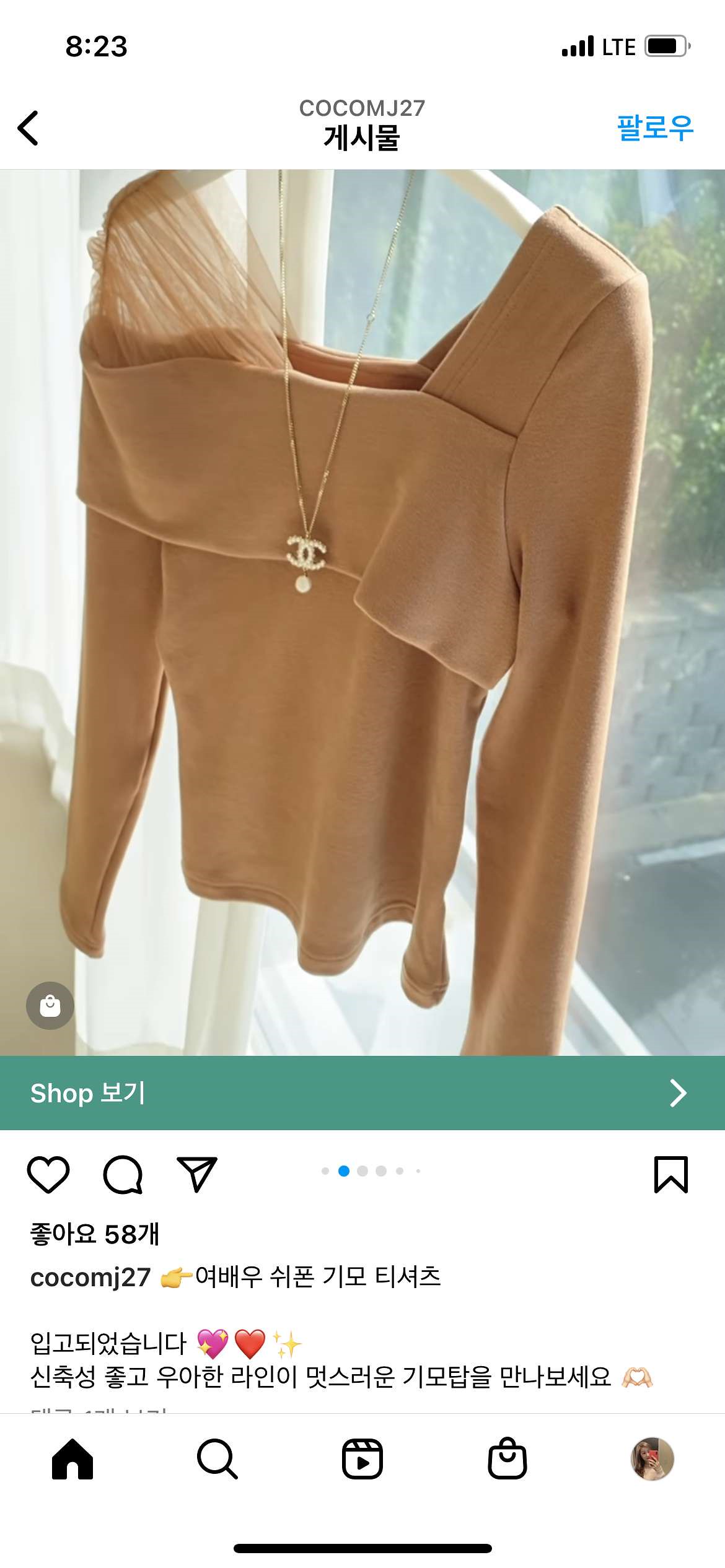Open the cocomj27 username in caption

coord(90,1277)
